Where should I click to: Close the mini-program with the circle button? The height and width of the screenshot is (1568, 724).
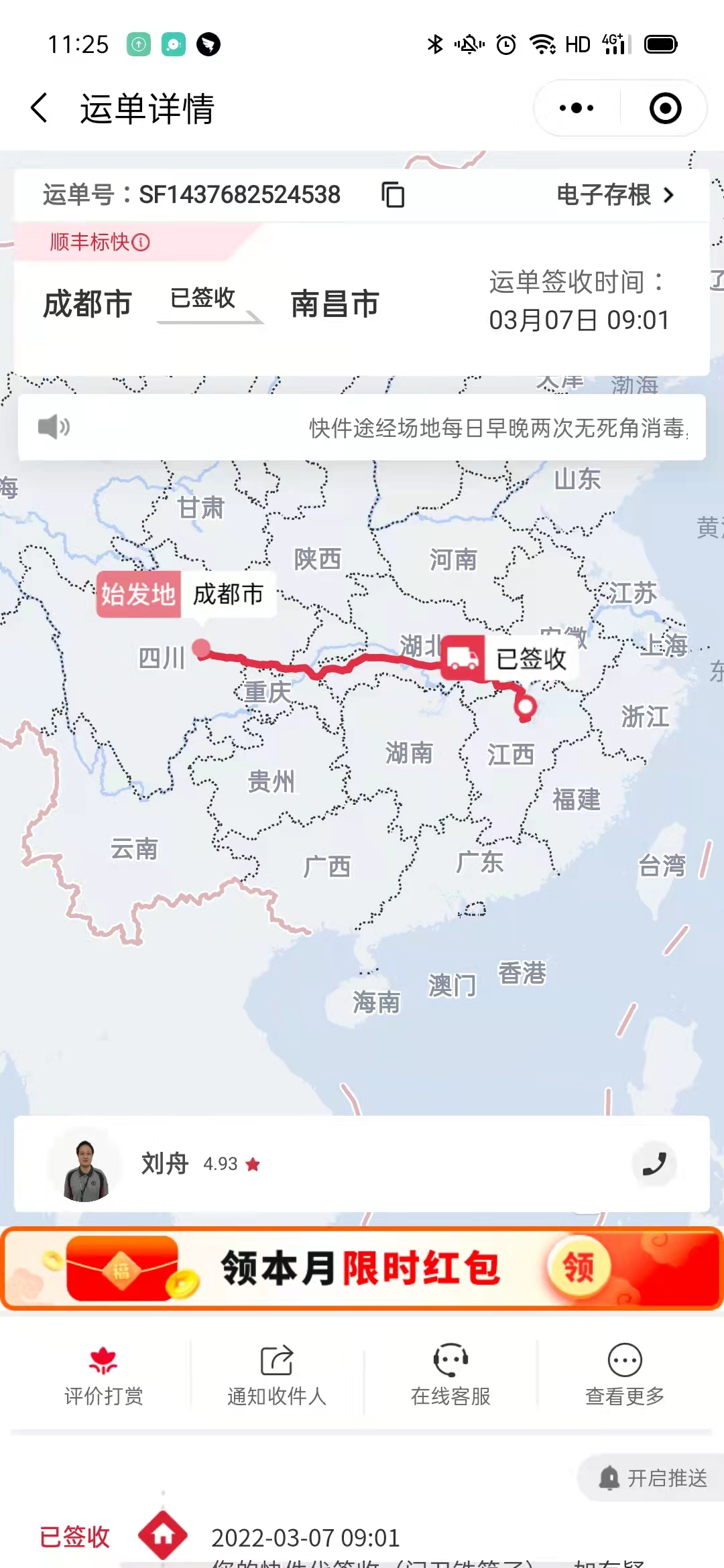click(665, 108)
